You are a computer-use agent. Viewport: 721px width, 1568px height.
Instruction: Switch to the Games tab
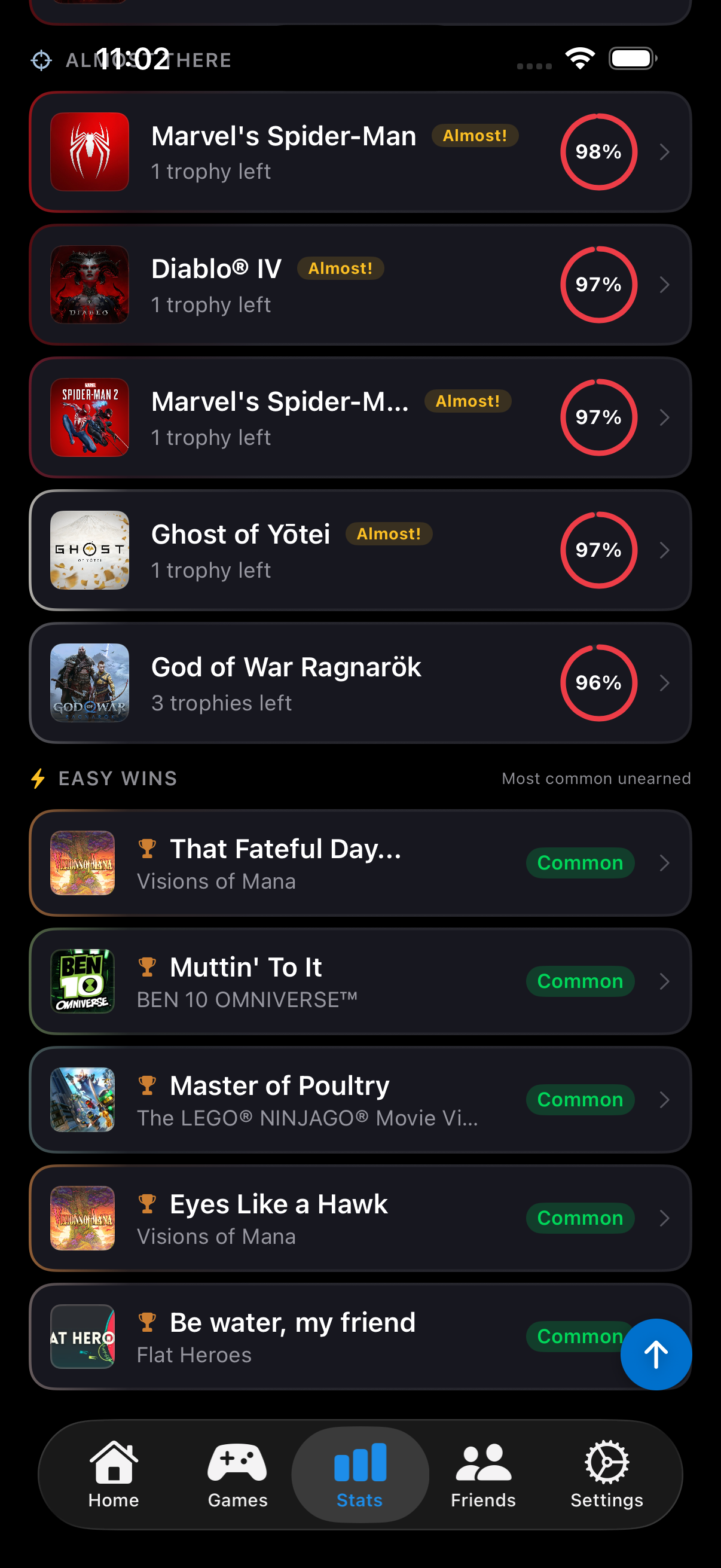point(237,1475)
